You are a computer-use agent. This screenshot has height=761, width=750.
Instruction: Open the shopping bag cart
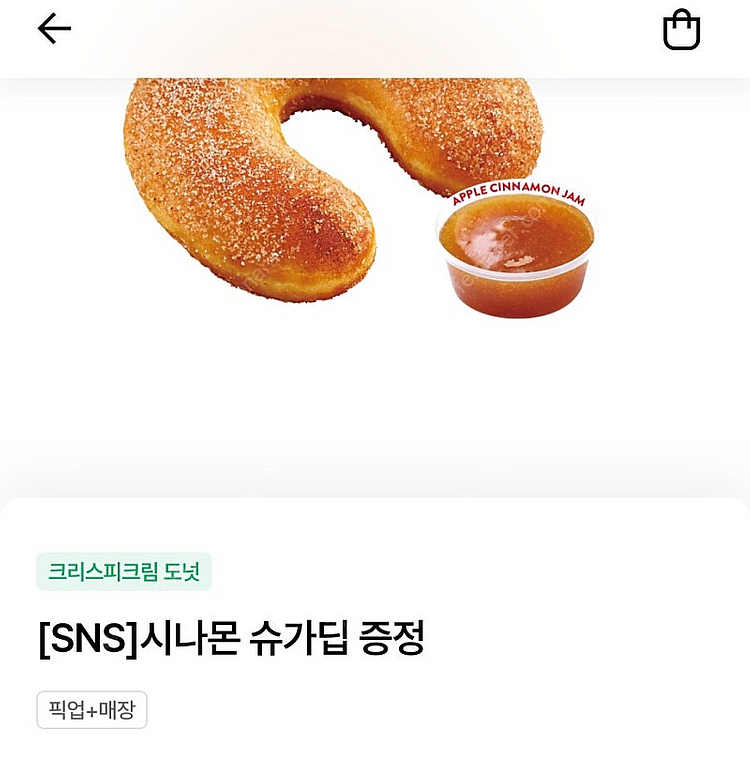(x=681, y=30)
